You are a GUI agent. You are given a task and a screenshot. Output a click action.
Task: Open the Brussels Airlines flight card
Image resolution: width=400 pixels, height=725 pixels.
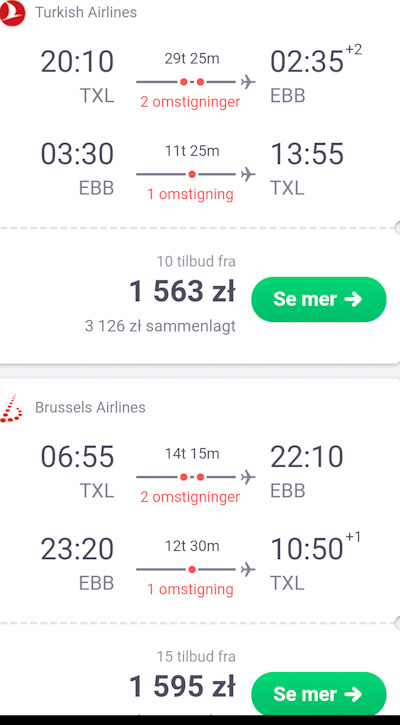pos(199,548)
